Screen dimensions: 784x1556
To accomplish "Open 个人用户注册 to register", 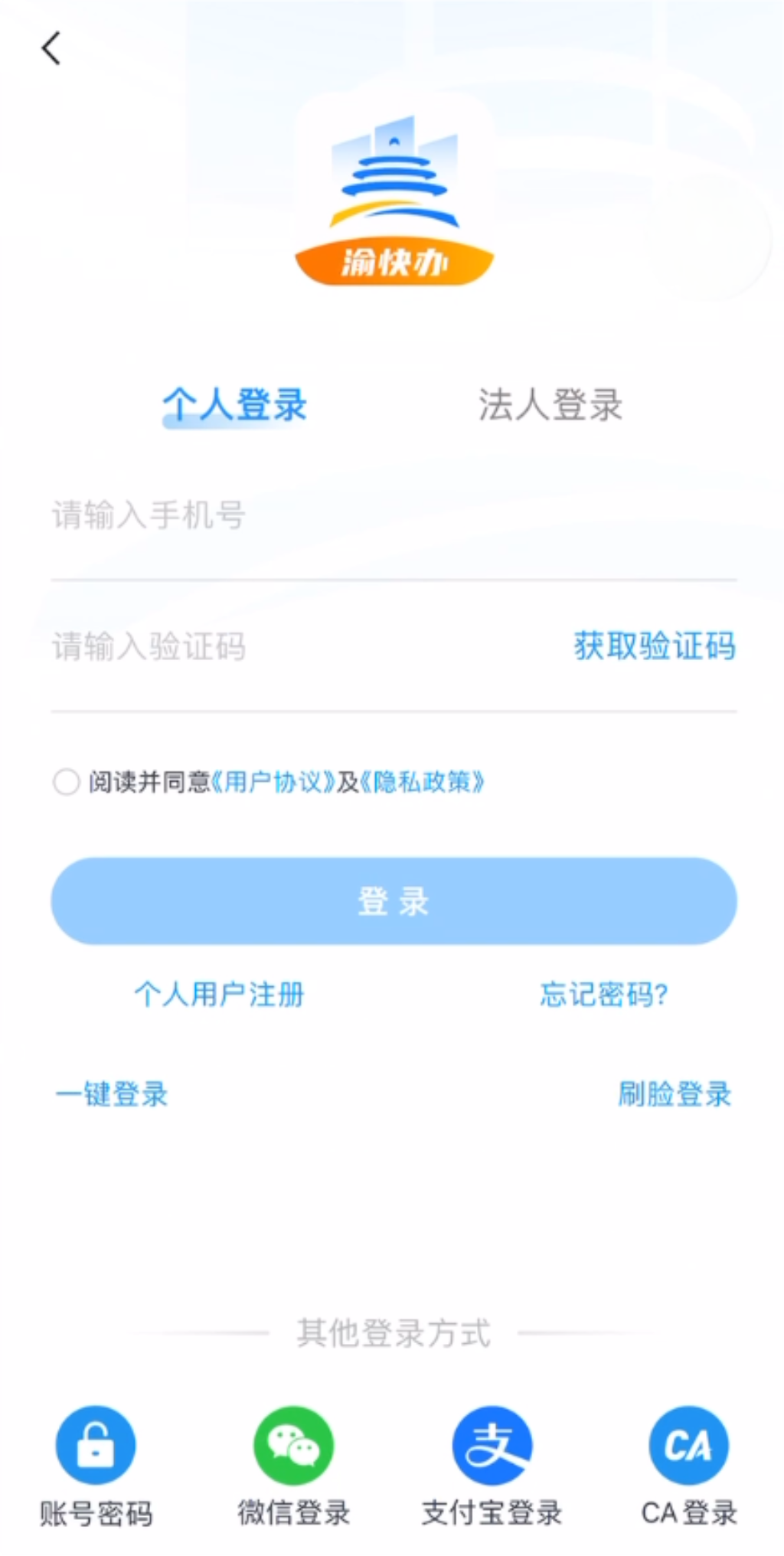I will [x=219, y=995].
